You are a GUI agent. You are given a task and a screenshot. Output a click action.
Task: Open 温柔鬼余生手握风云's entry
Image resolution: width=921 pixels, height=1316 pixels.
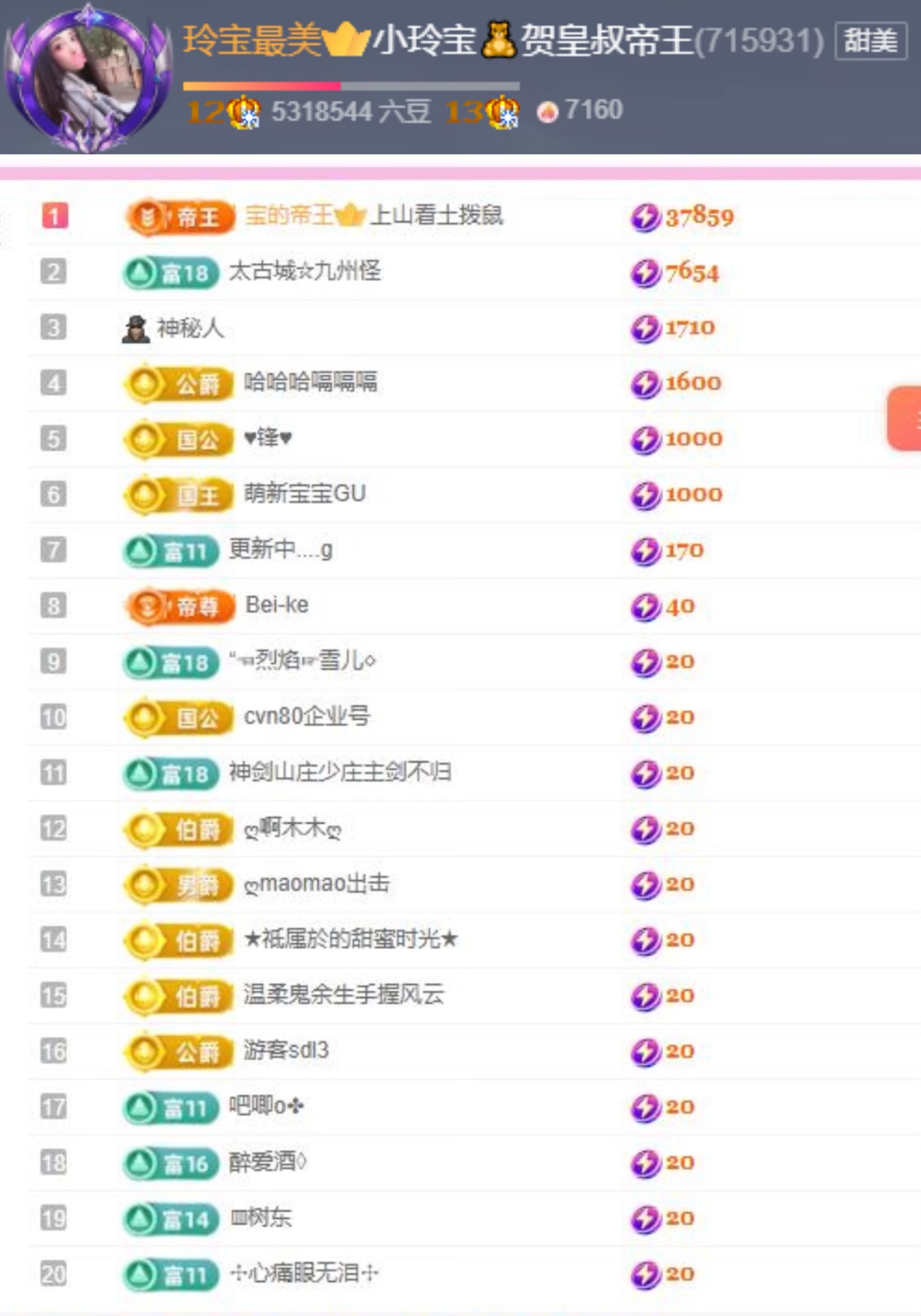click(344, 995)
